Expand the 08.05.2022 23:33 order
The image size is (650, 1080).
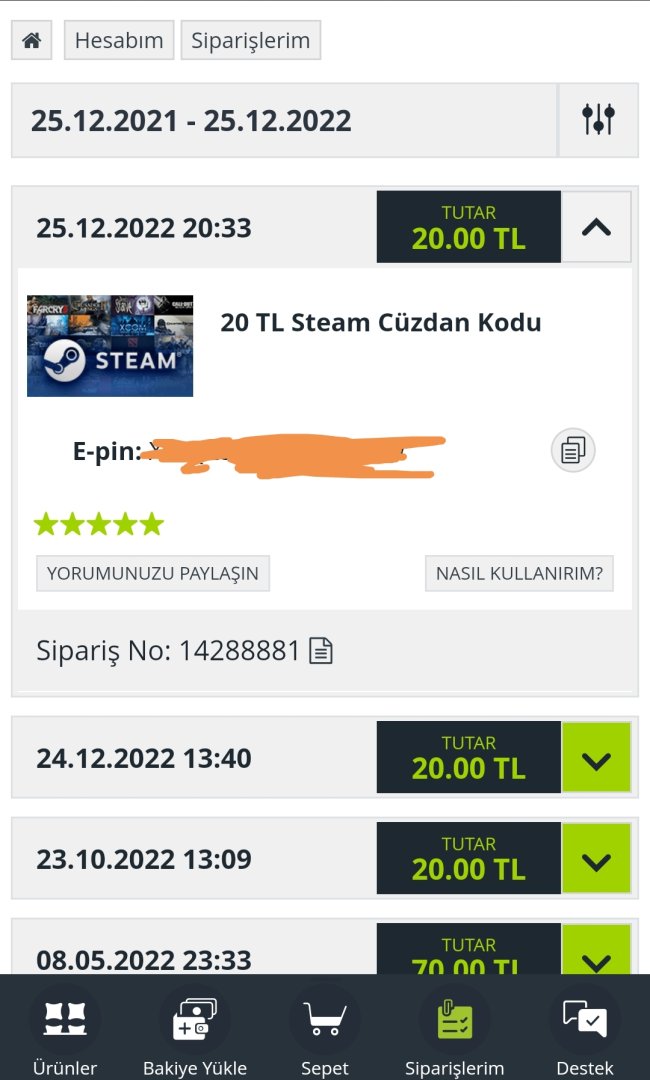(596, 957)
